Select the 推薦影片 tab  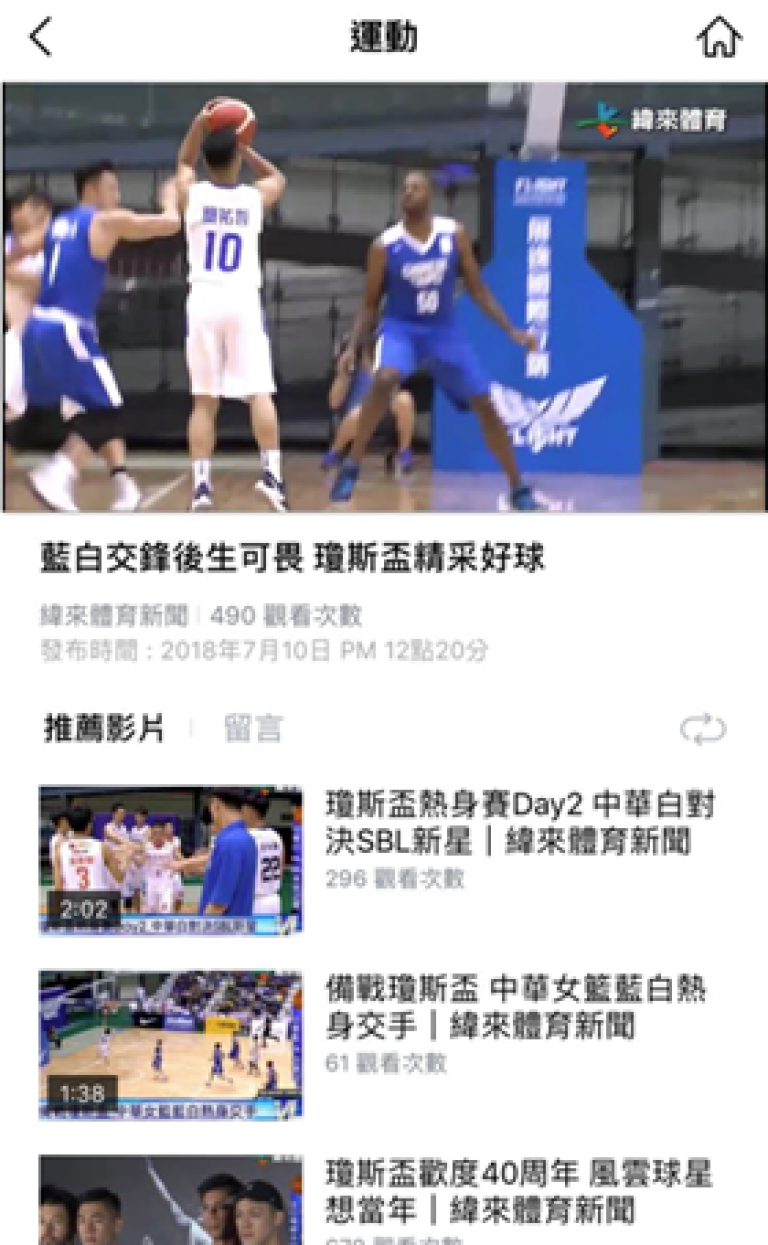pyautogui.click(x=104, y=729)
